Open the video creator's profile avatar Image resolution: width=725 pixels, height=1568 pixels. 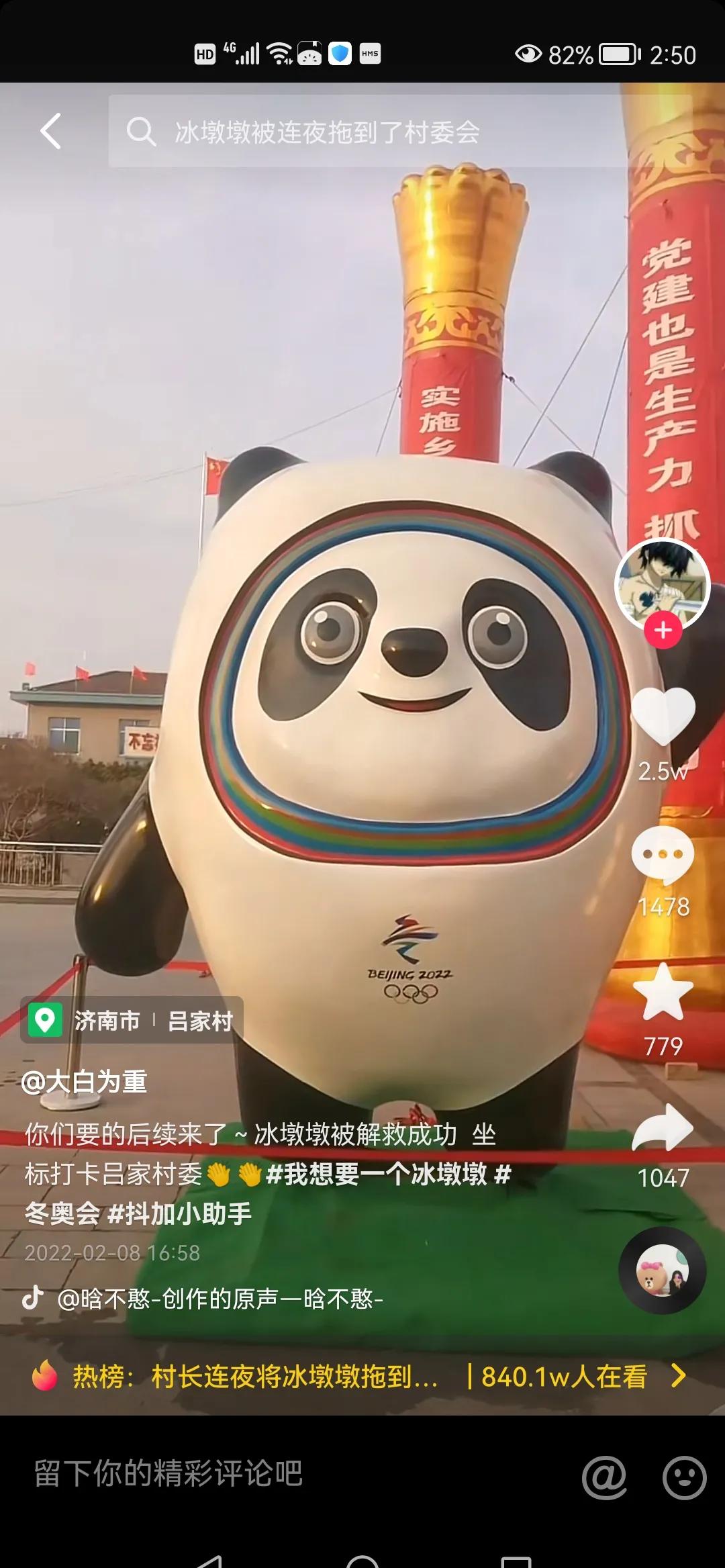(663, 584)
